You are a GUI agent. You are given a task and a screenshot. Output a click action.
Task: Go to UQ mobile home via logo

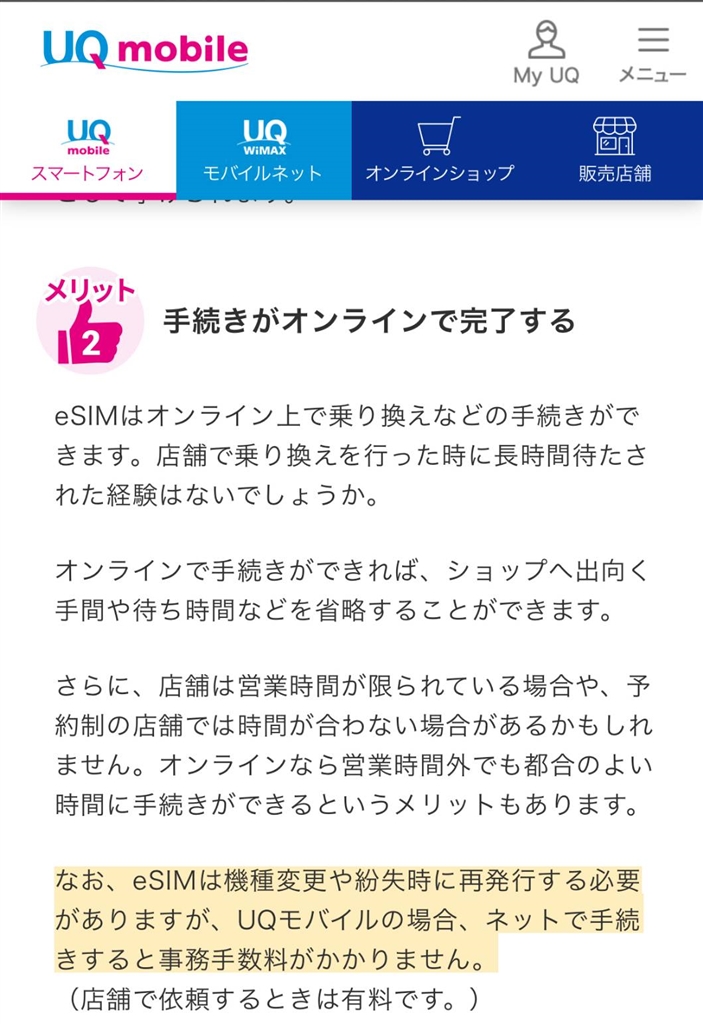pyautogui.click(x=145, y=49)
